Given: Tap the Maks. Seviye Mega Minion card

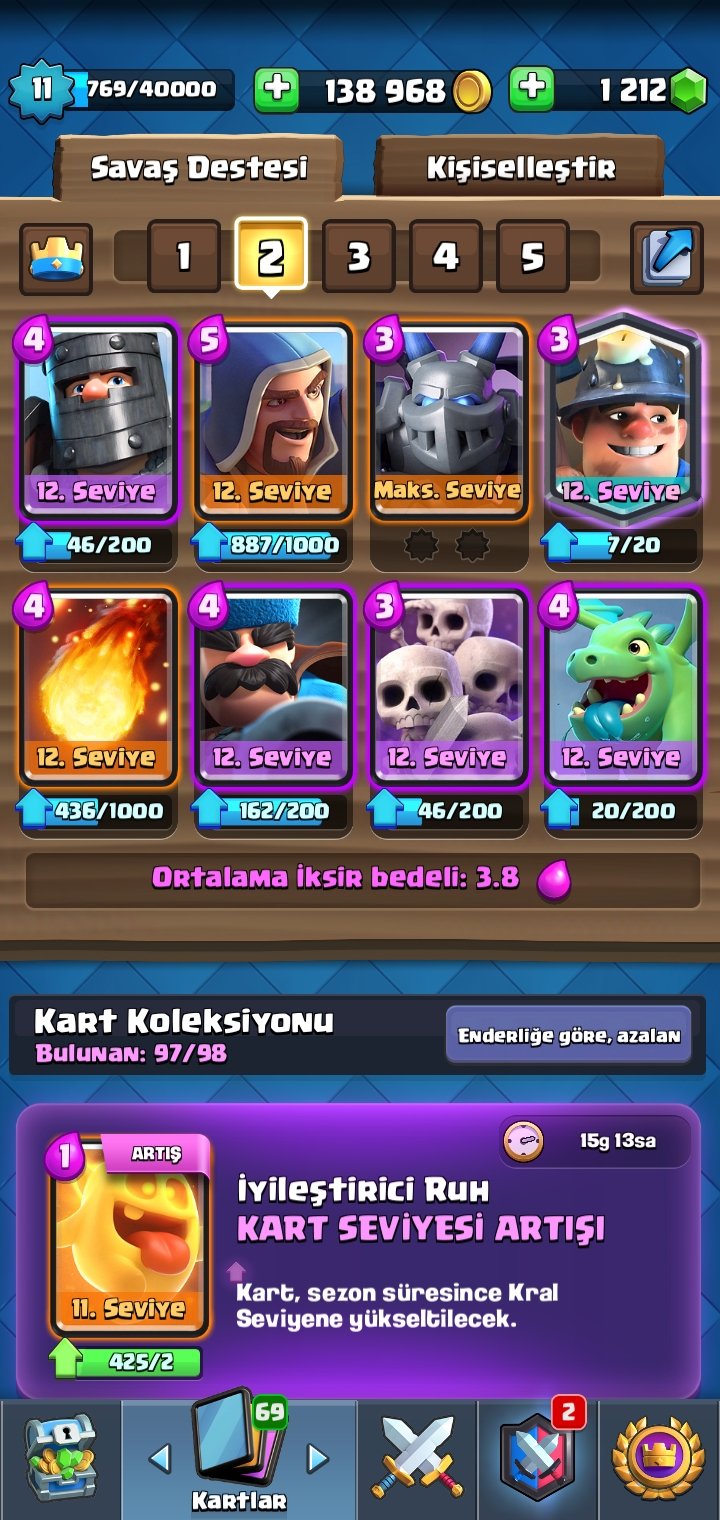Looking at the screenshot, I should pyautogui.click(x=447, y=420).
